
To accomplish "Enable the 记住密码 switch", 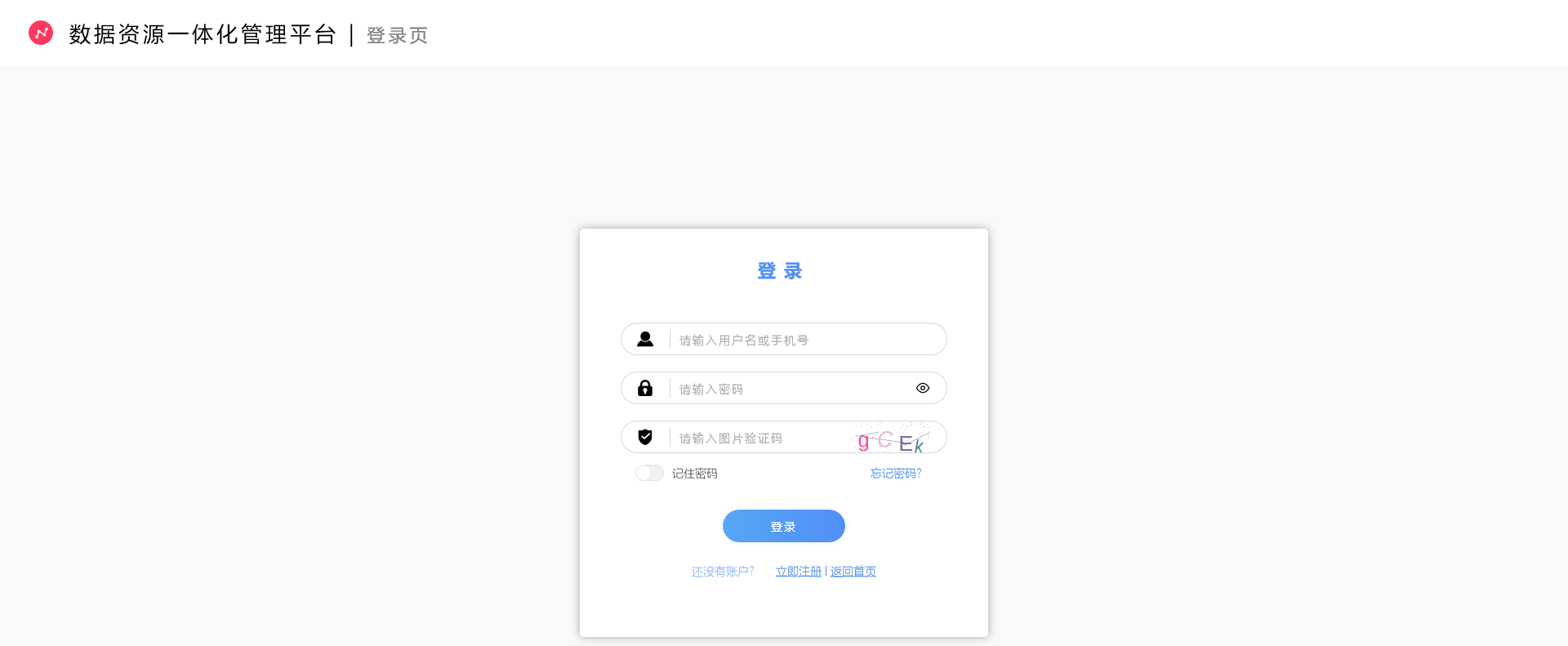I will coord(649,473).
